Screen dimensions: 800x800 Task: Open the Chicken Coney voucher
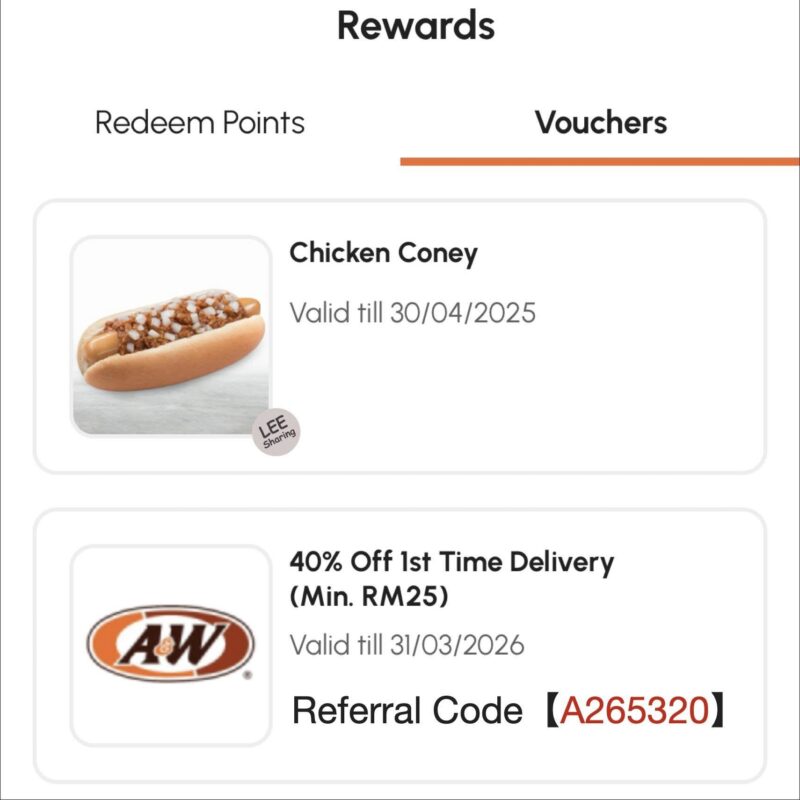400,335
